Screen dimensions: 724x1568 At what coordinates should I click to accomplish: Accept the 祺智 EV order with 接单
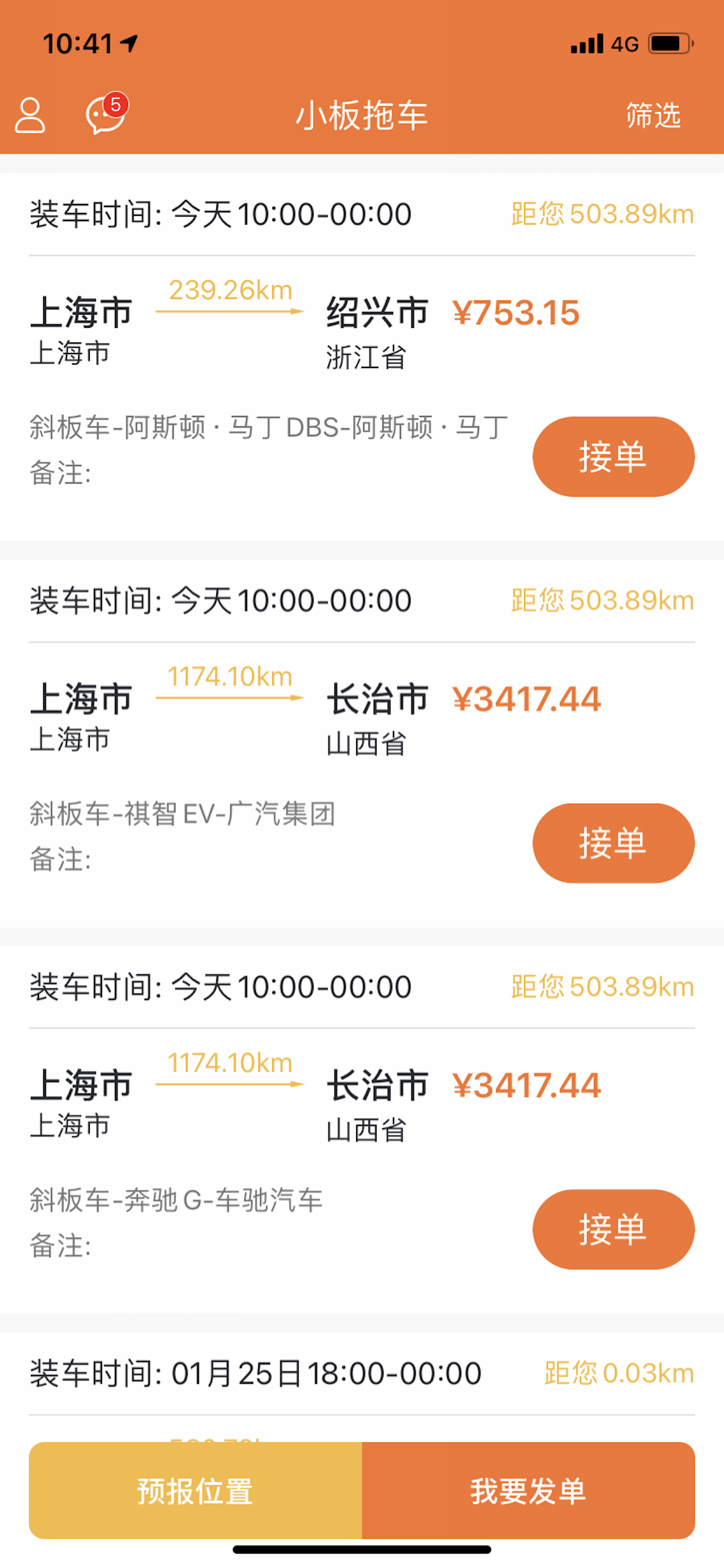(613, 843)
